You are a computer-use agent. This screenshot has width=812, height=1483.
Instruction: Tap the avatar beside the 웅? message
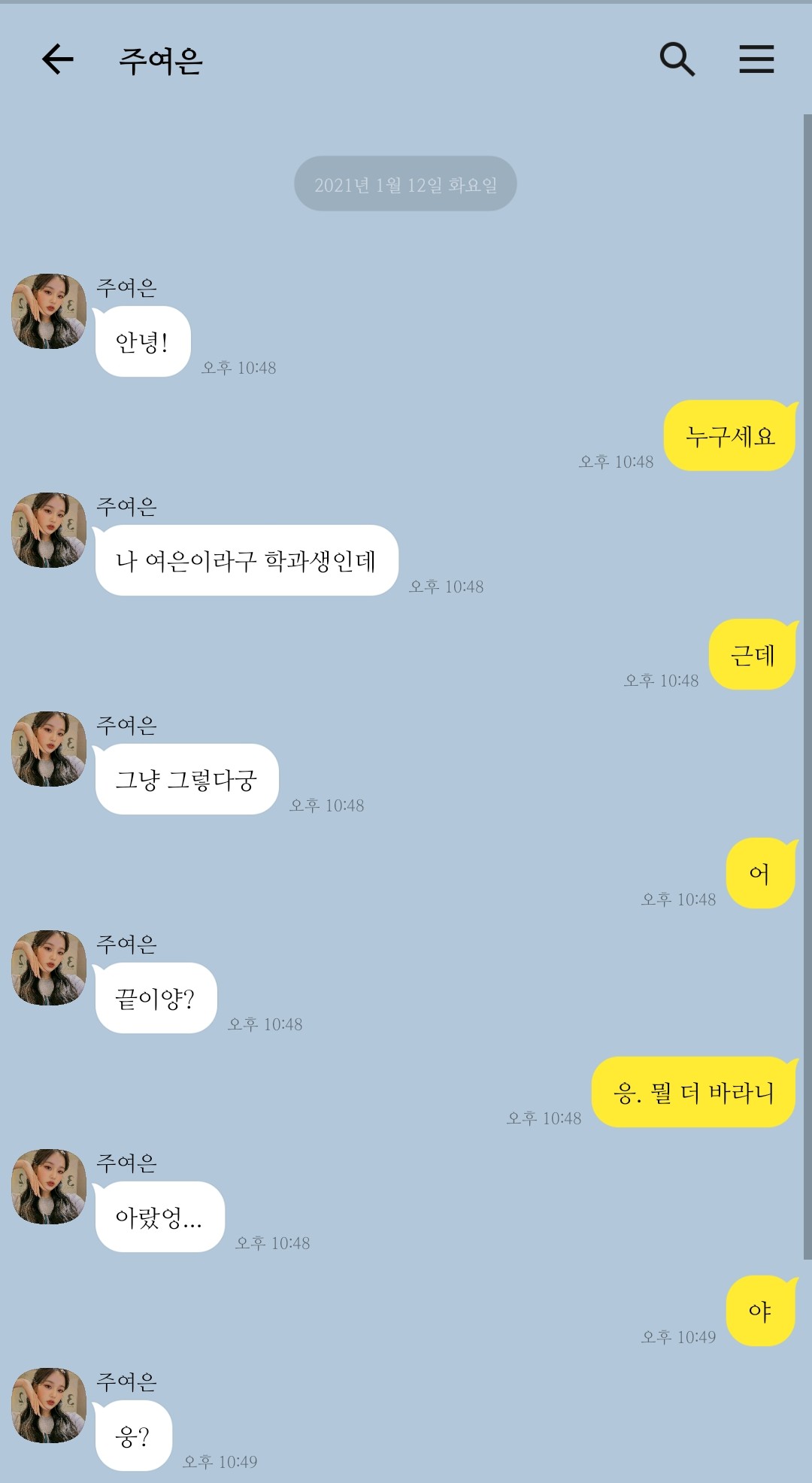pos(49,1406)
